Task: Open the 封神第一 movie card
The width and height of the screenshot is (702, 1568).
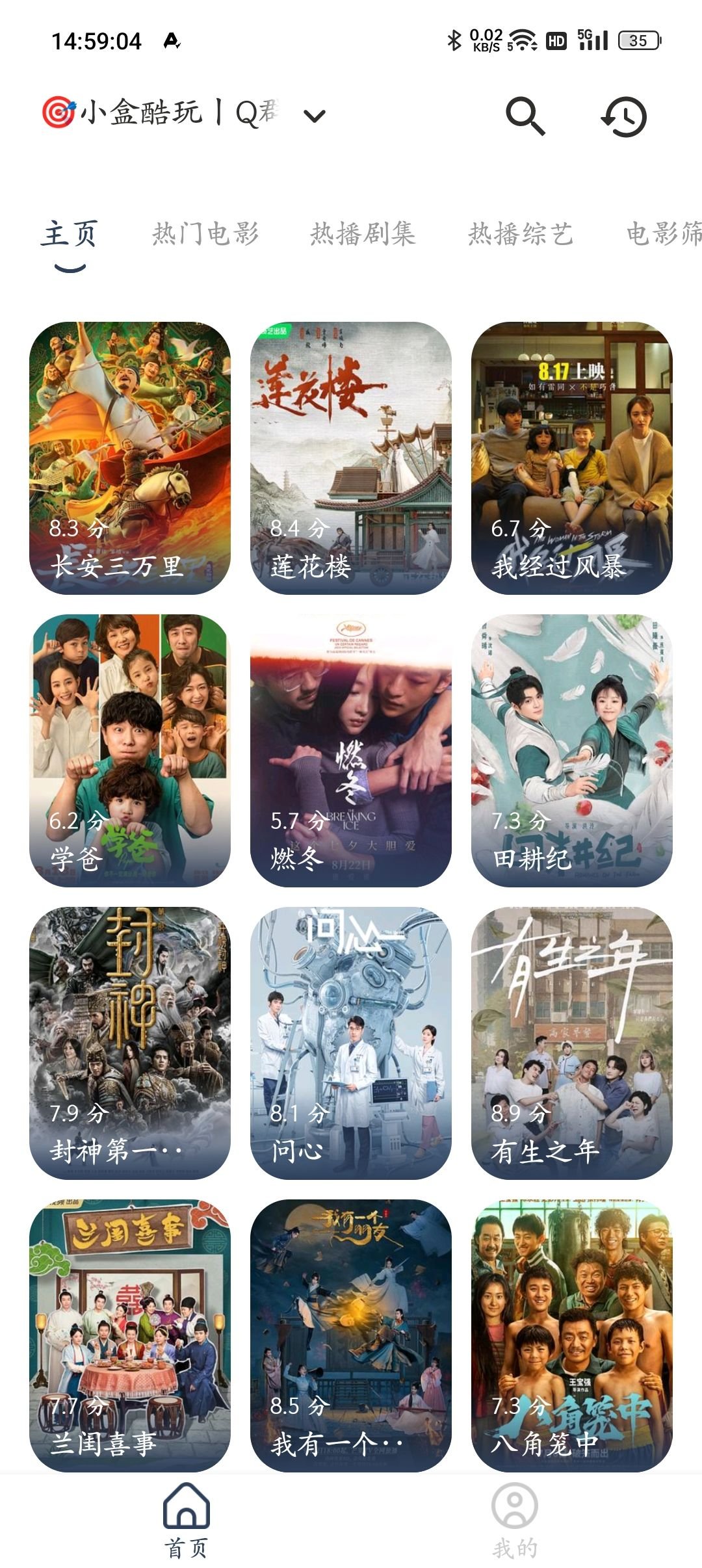Action: pyautogui.click(x=130, y=1043)
